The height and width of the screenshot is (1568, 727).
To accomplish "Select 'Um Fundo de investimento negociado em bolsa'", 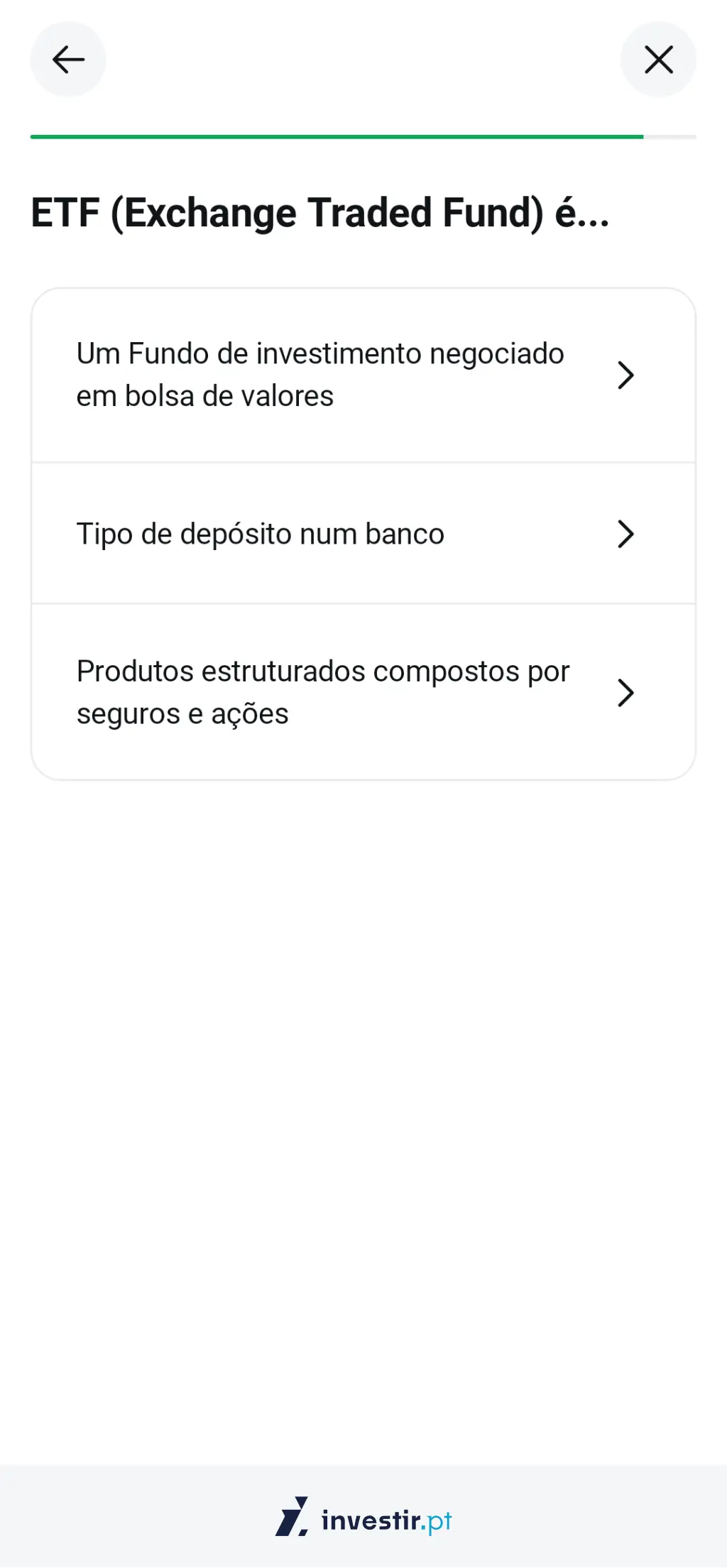I will pyautogui.click(x=319, y=375).
